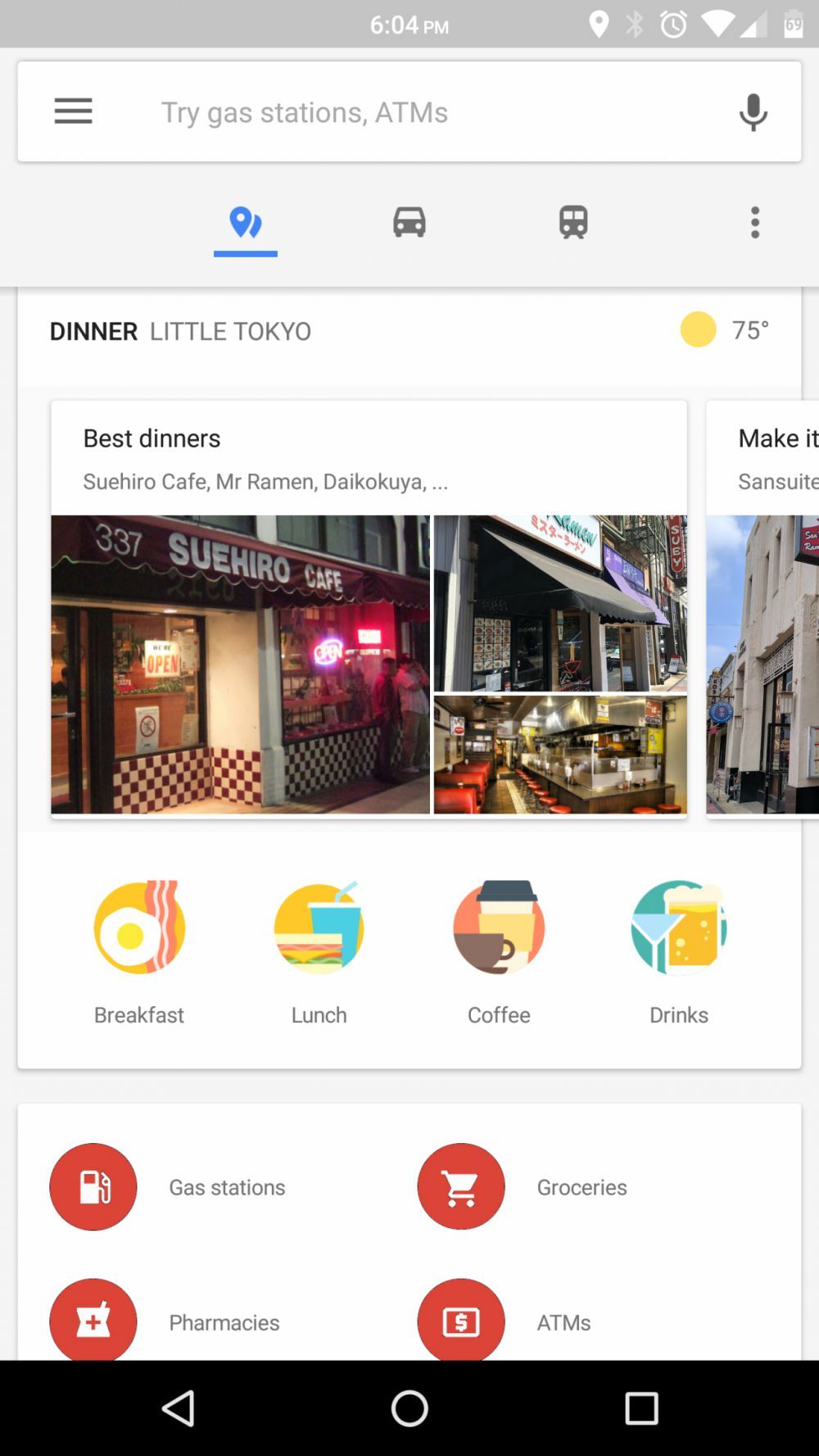The height and width of the screenshot is (1456, 819).
Task: Open the Best dinners card
Action: 369,608
